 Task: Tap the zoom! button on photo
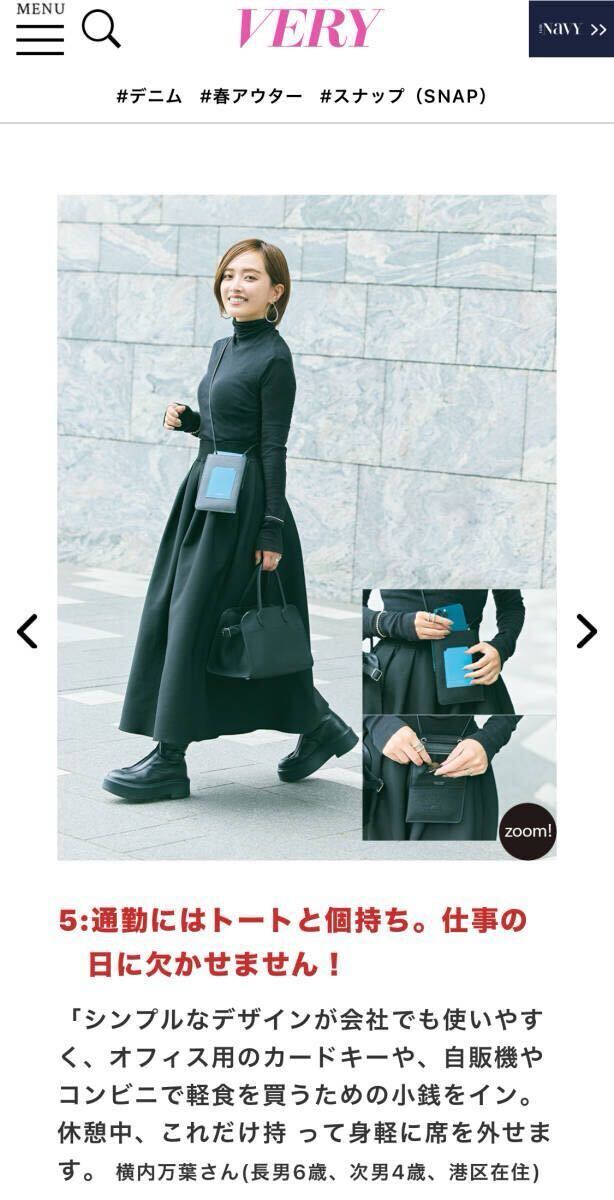(x=527, y=831)
